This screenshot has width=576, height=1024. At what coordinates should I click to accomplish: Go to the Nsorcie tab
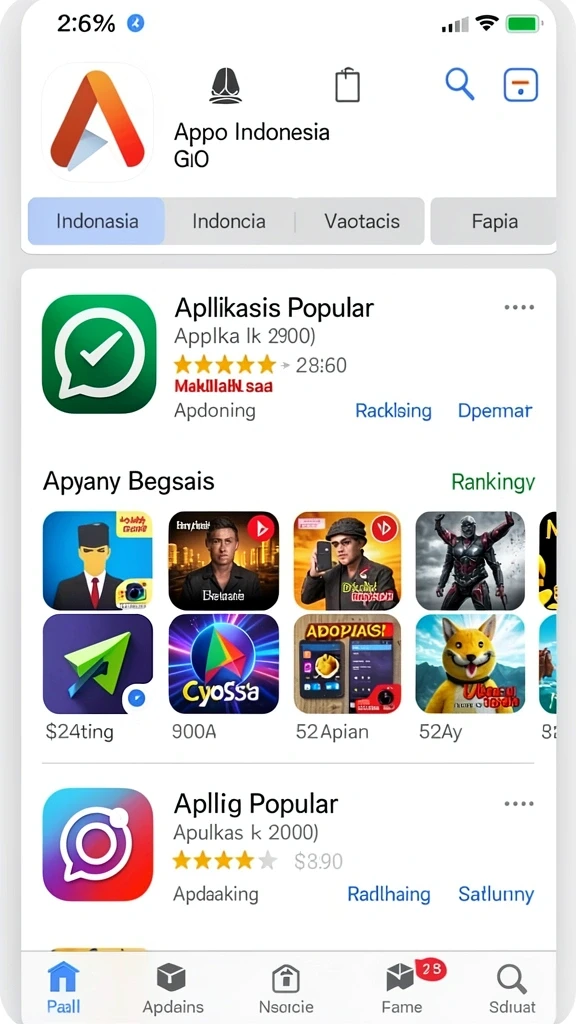click(286, 988)
